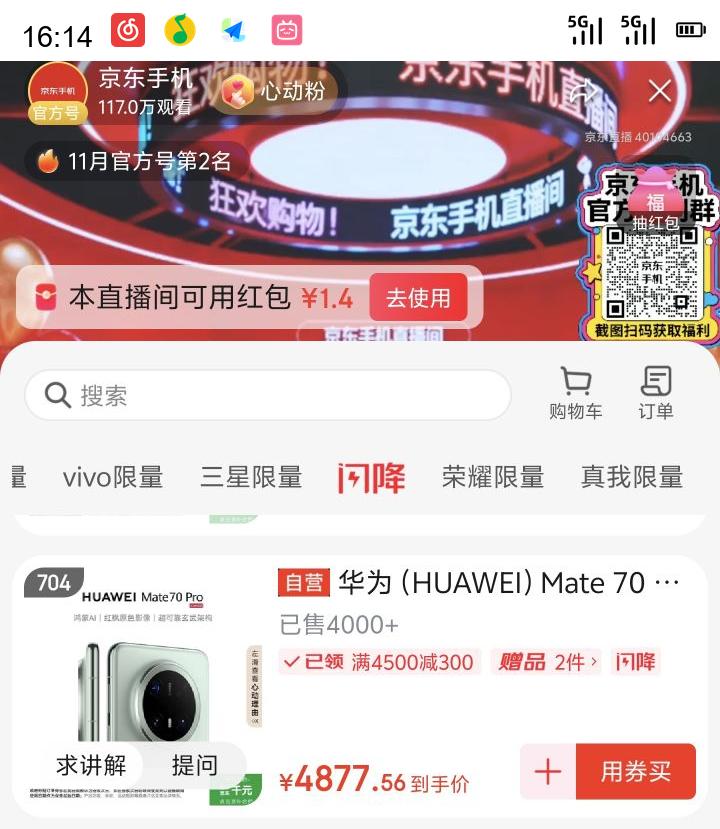The height and width of the screenshot is (829, 720).
Task: Open the NetEase Cloud Music status bar icon
Action: click(x=128, y=29)
